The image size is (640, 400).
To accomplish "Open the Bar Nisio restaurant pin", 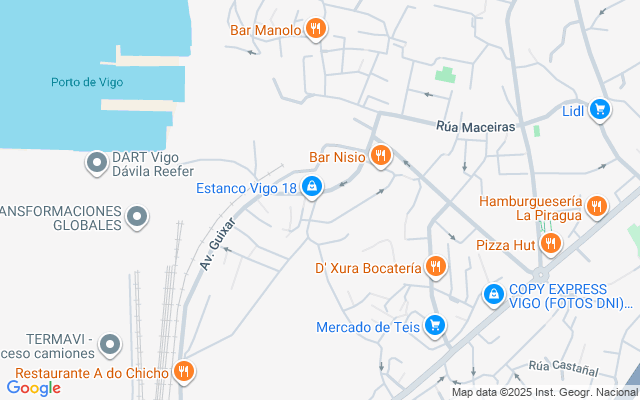I will [x=380, y=155].
